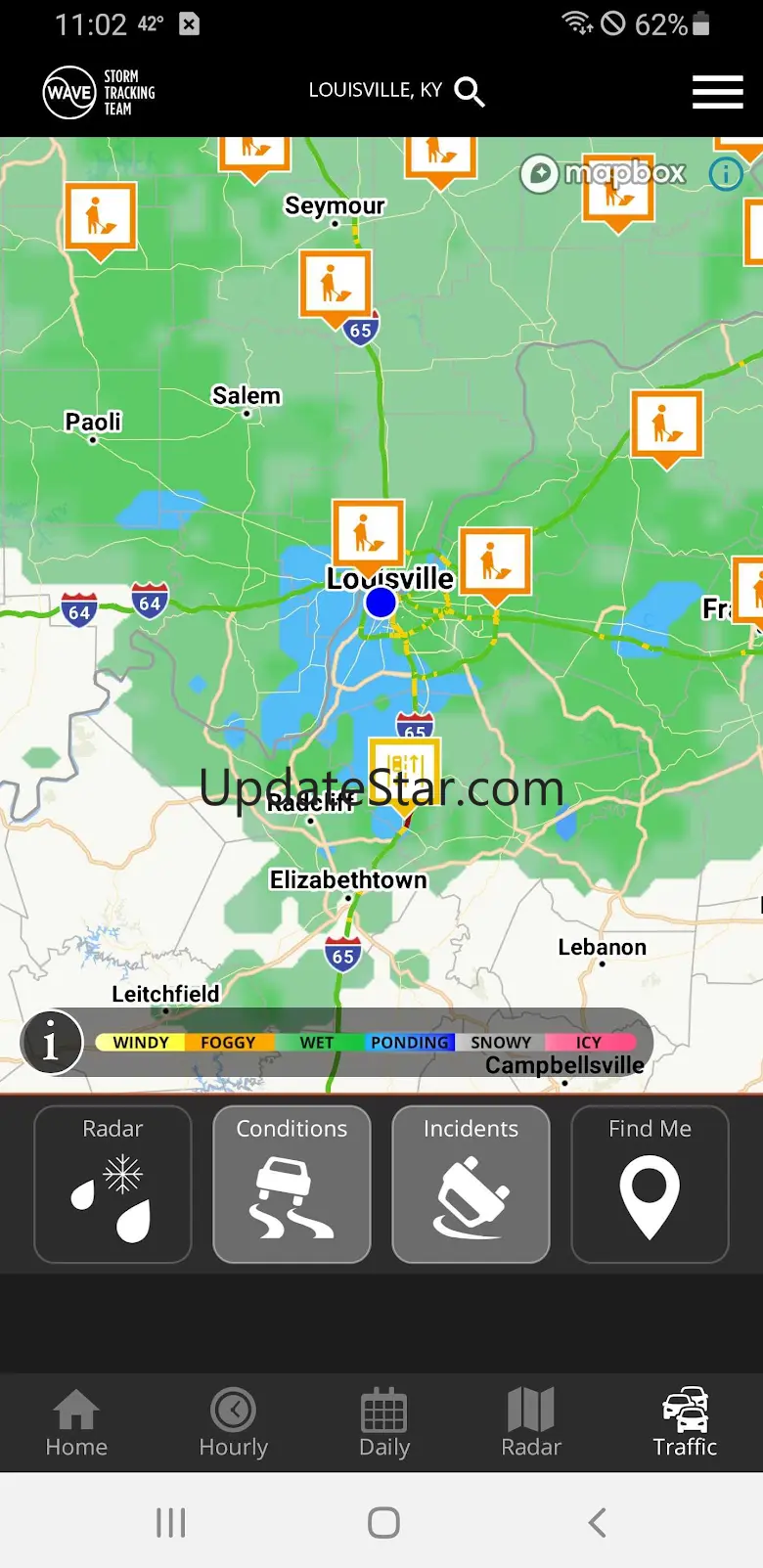Go back with the system back button

597,1522
